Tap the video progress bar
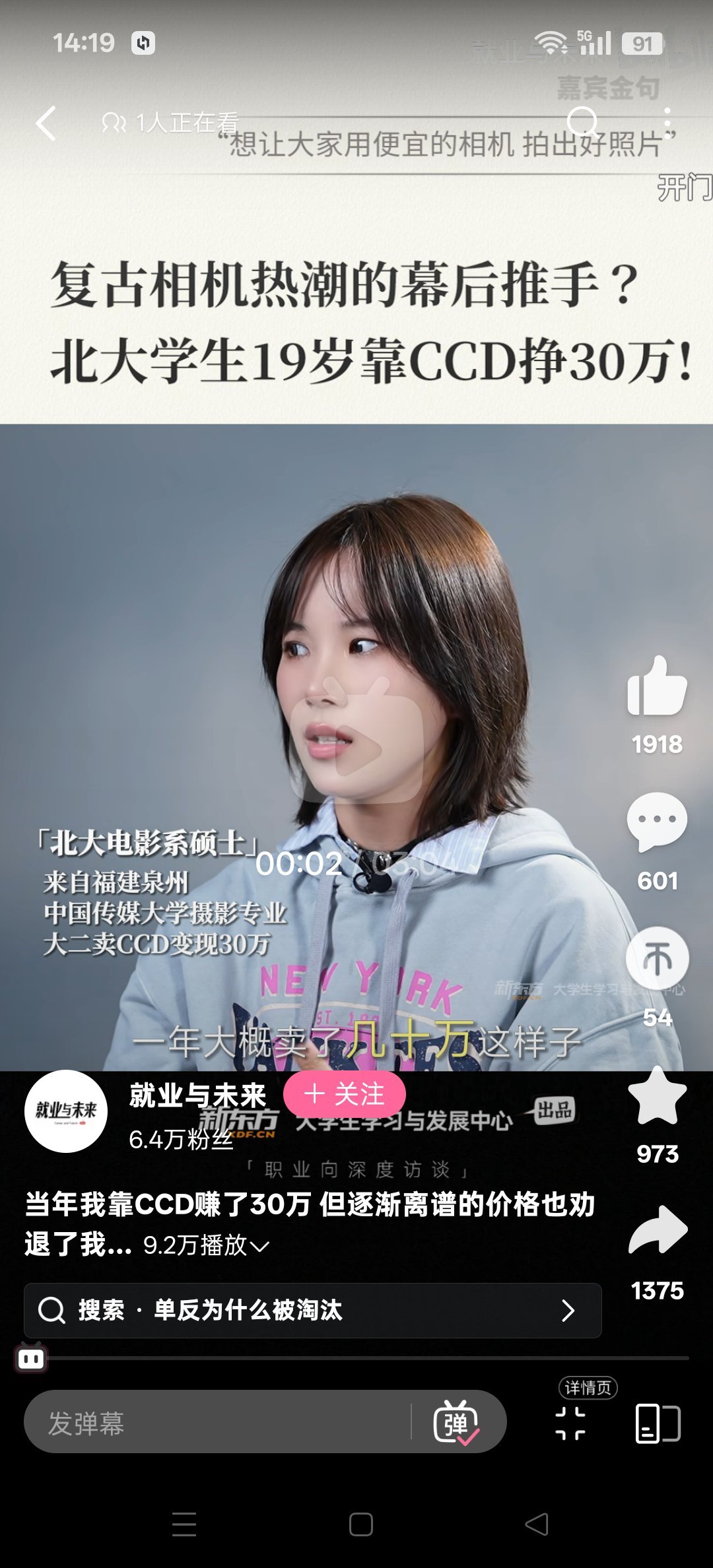The image size is (713, 1568). click(x=356, y=1358)
